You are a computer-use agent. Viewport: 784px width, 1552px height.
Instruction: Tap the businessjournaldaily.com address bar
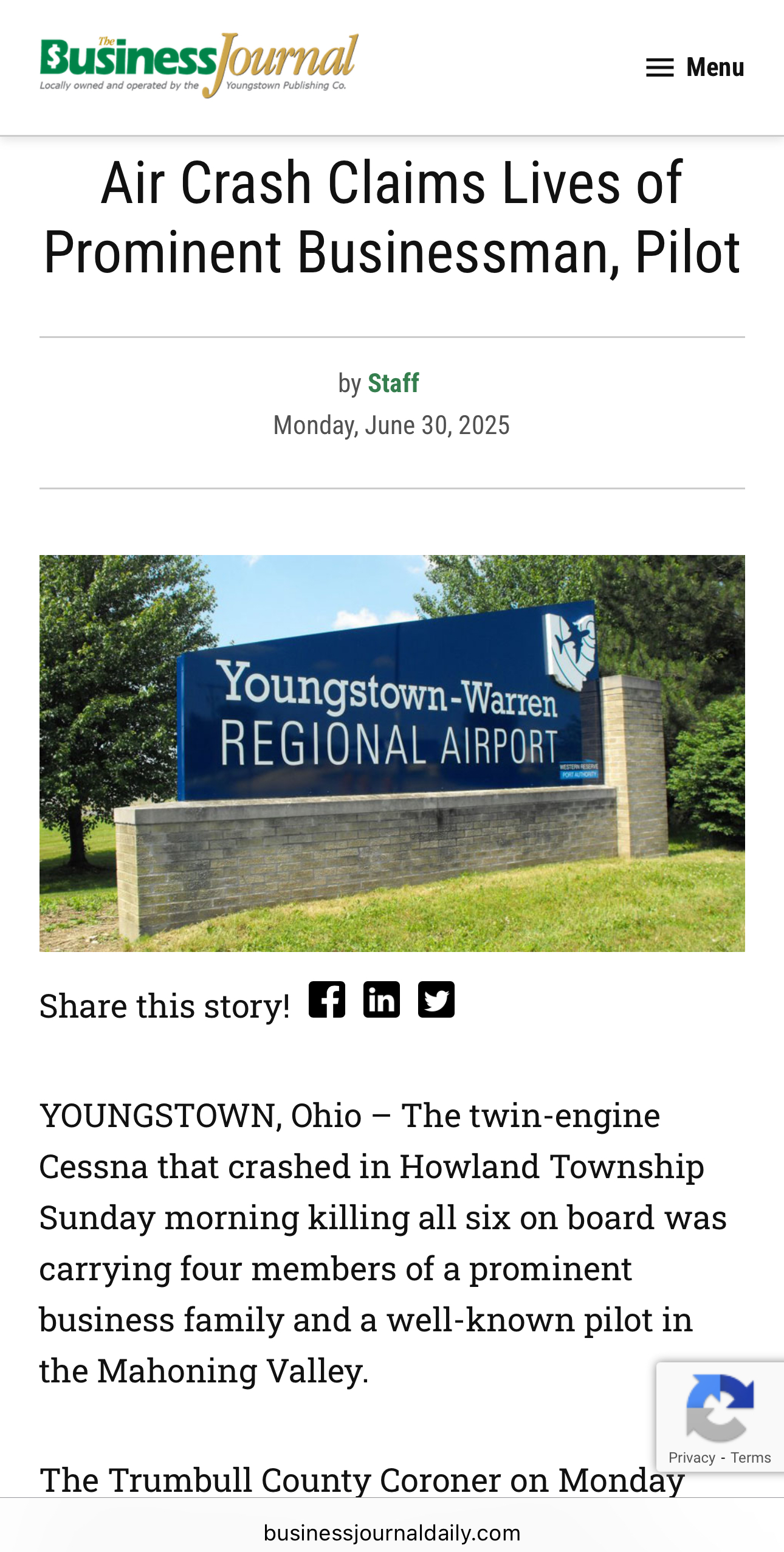coord(392,1533)
